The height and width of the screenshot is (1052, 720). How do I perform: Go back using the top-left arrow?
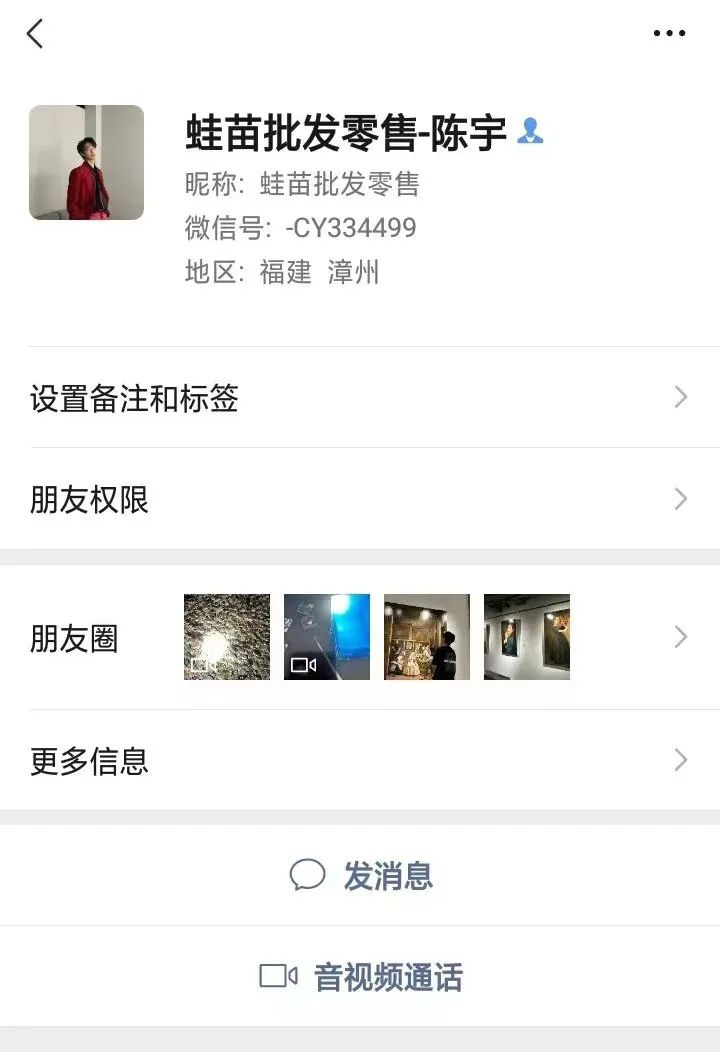35,34
